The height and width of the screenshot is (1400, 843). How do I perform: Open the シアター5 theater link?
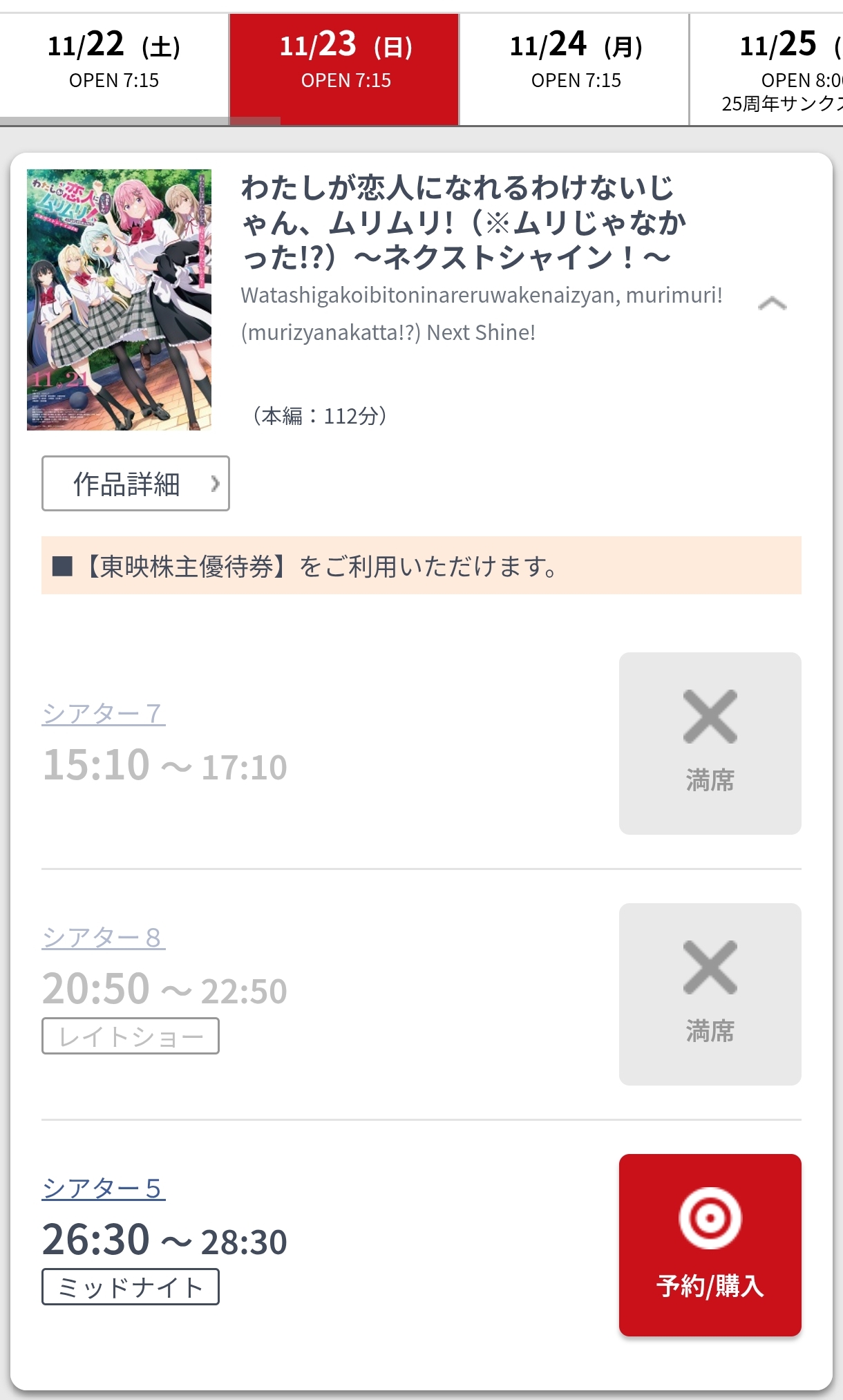[x=104, y=1188]
